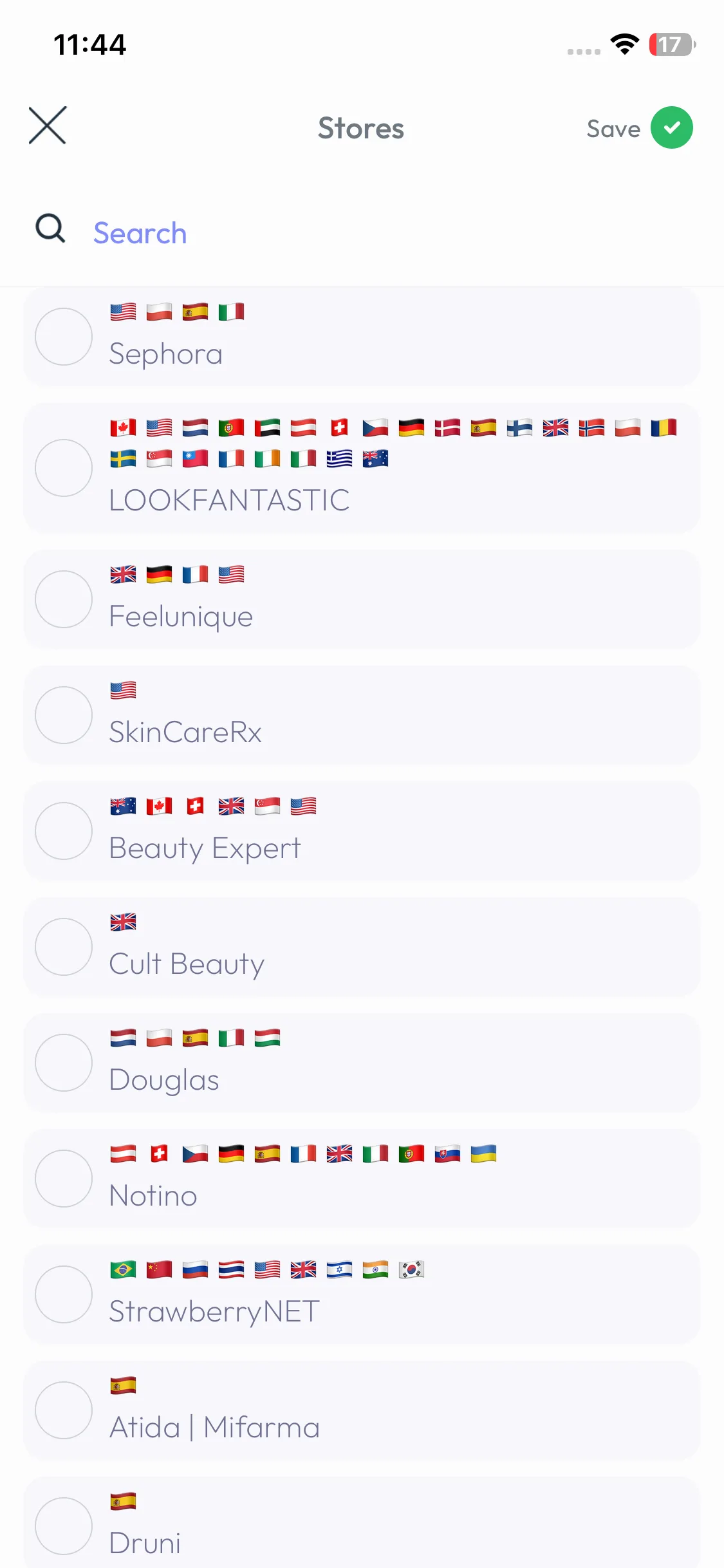The height and width of the screenshot is (1568, 724).
Task: Tap the Search field
Action: [362, 233]
